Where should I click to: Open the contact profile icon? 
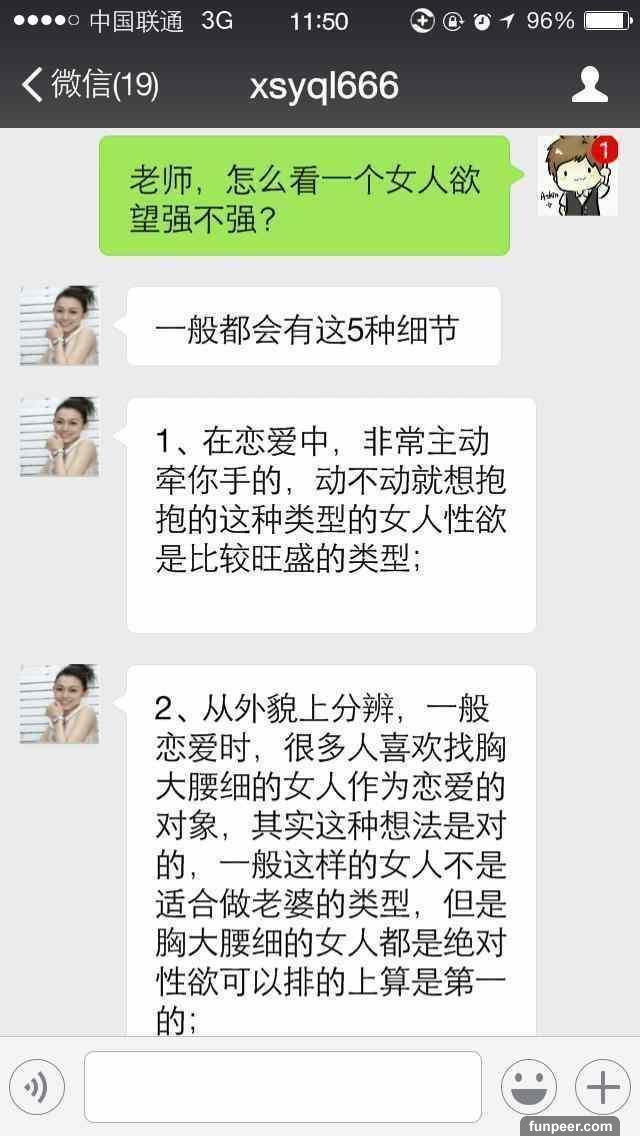pos(589,85)
